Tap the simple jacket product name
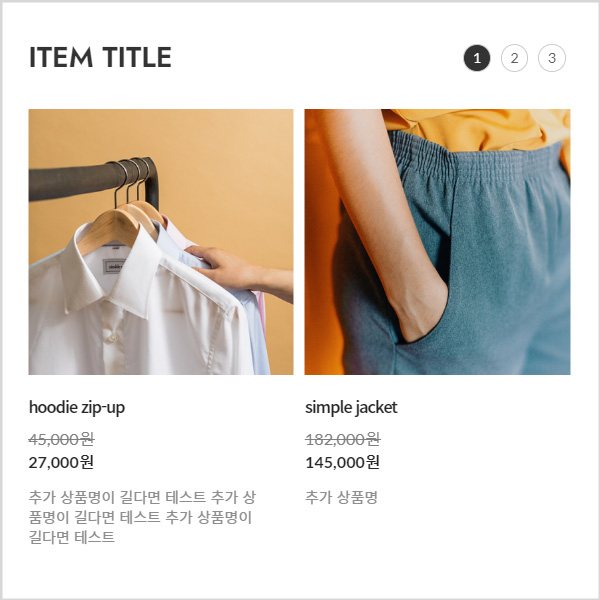 (x=351, y=407)
